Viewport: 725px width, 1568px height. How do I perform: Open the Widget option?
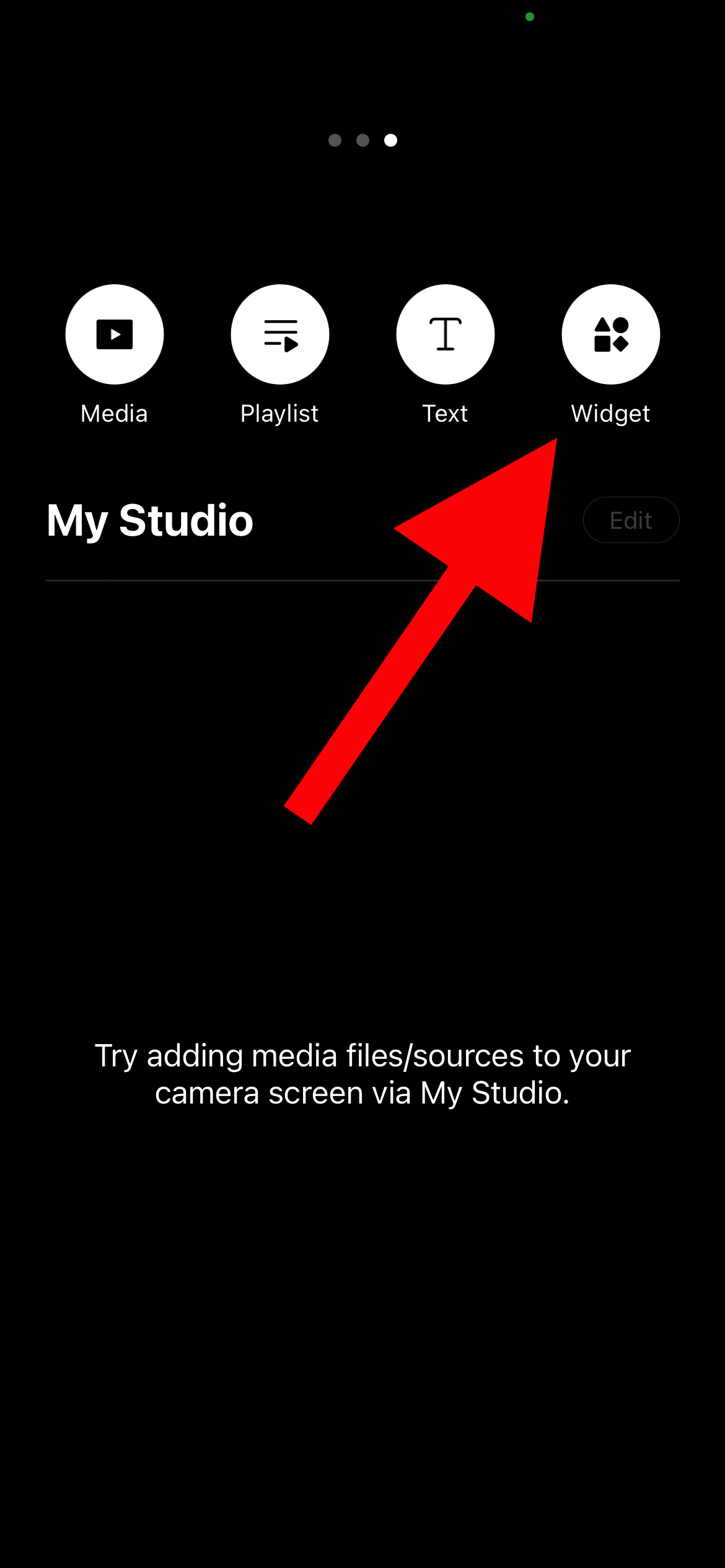coord(611,334)
